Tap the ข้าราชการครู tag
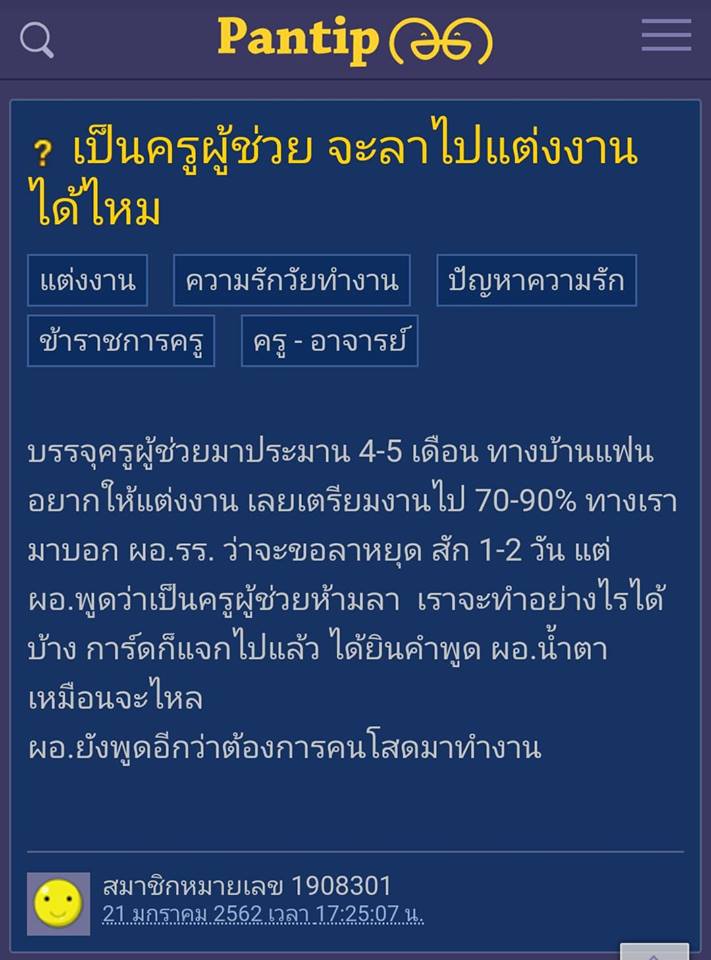Image resolution: width=711 pixels, height=960 pixels. tap(121, 341)
